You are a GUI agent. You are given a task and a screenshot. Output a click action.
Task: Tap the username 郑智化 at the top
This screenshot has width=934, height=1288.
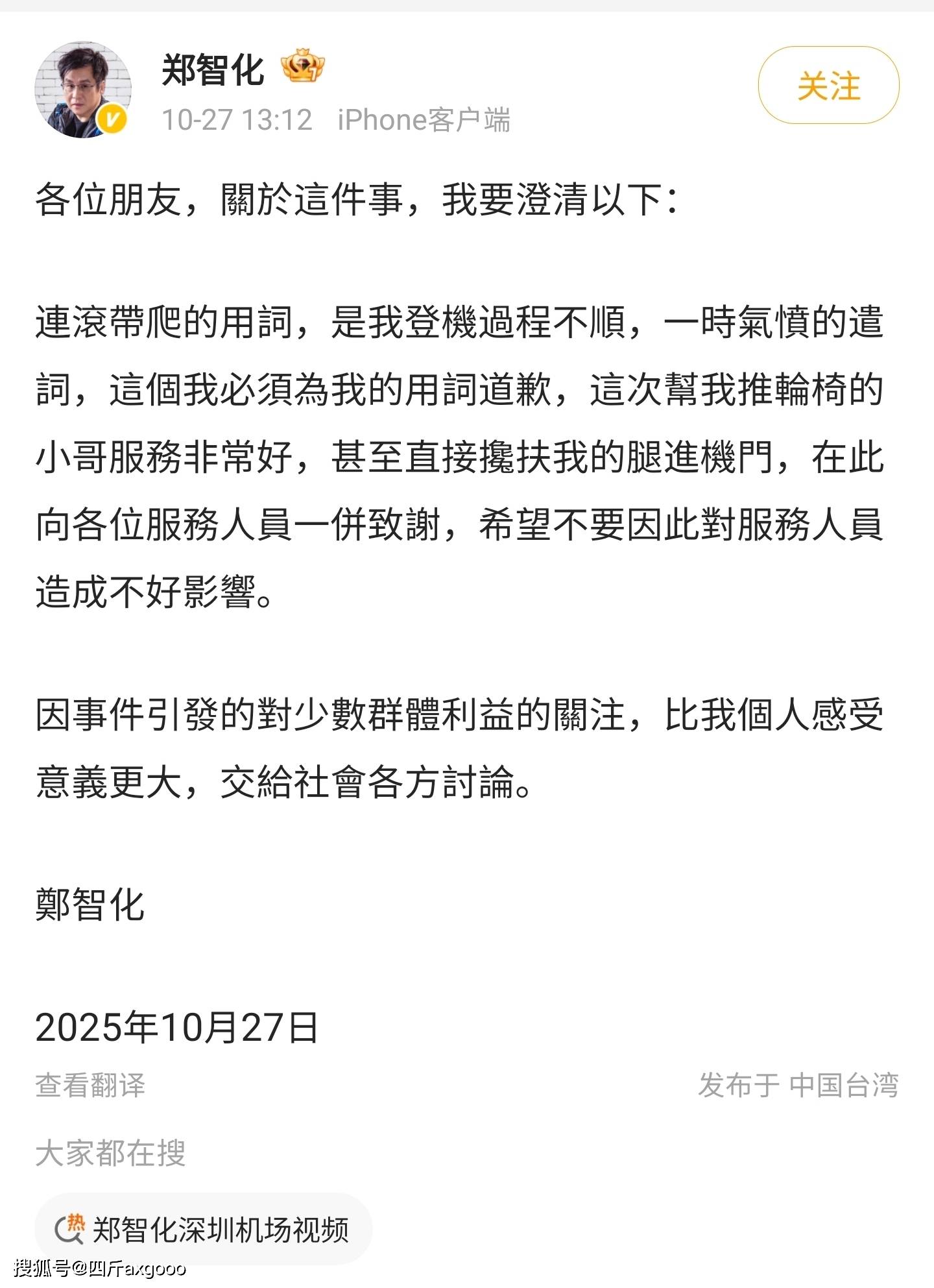pos(213,69)
